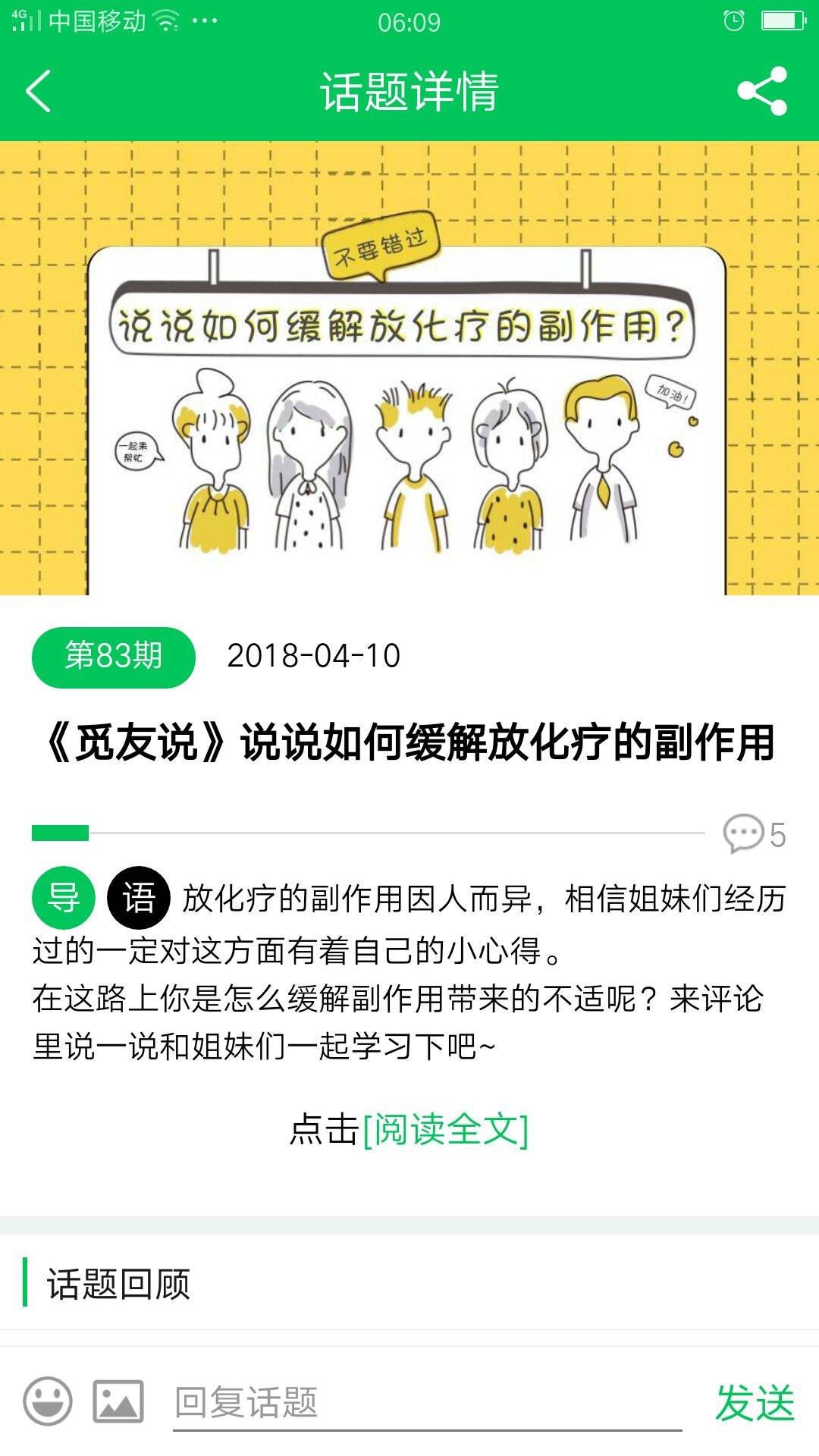Screen dimensions: 819x1456
Task: Tap the 第83期 issue badge
Action: [x=114, y=657]
